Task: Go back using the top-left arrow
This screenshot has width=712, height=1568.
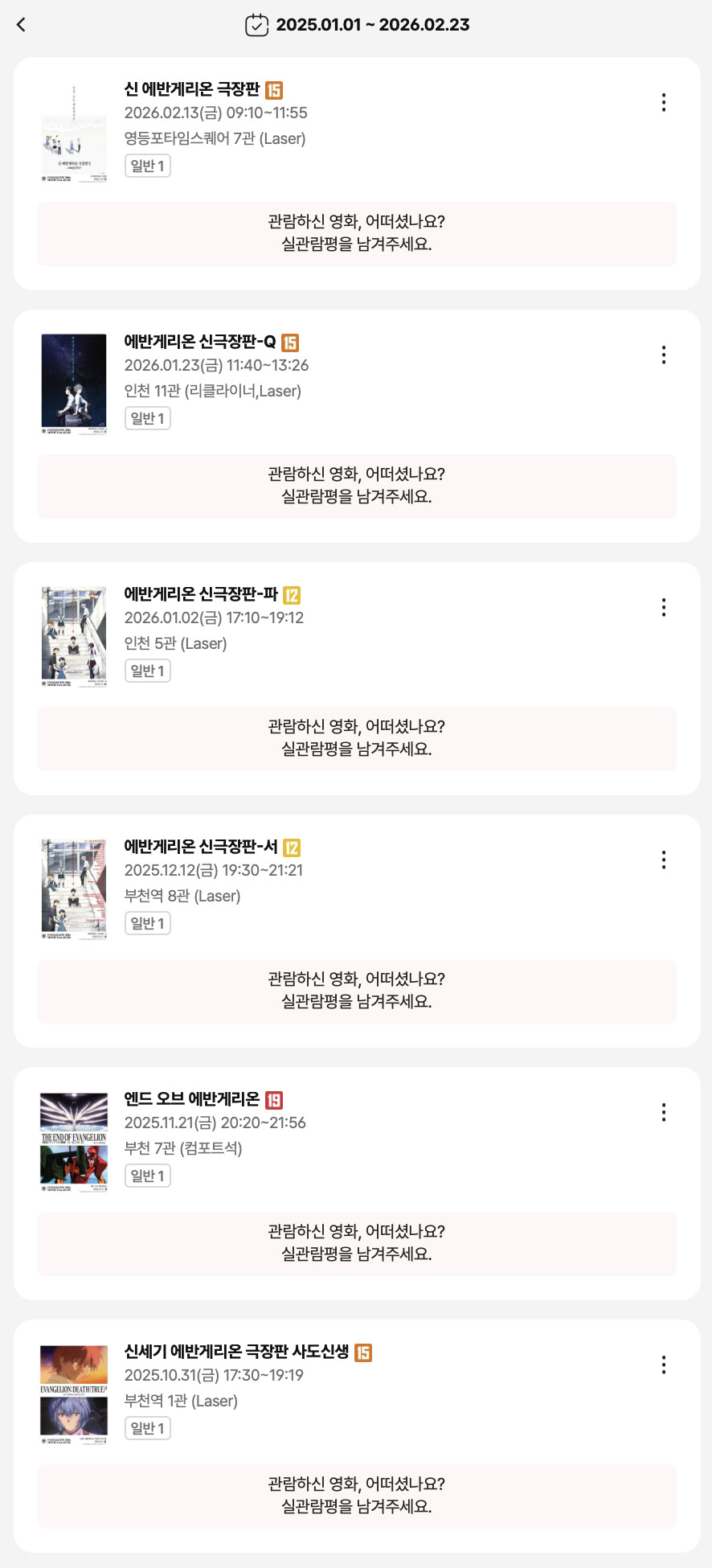Action: (x=21, y=25)
